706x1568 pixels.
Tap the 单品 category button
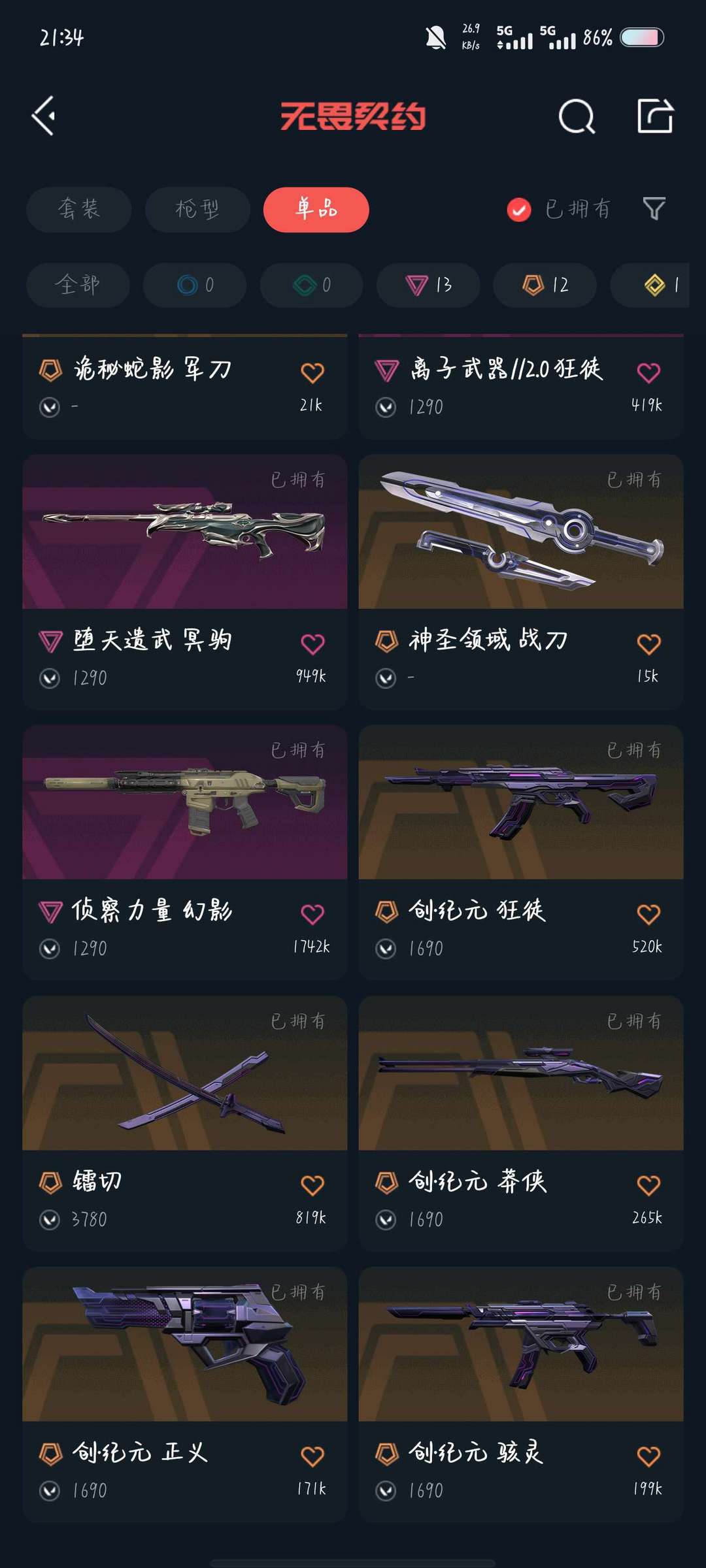[316, 209]
